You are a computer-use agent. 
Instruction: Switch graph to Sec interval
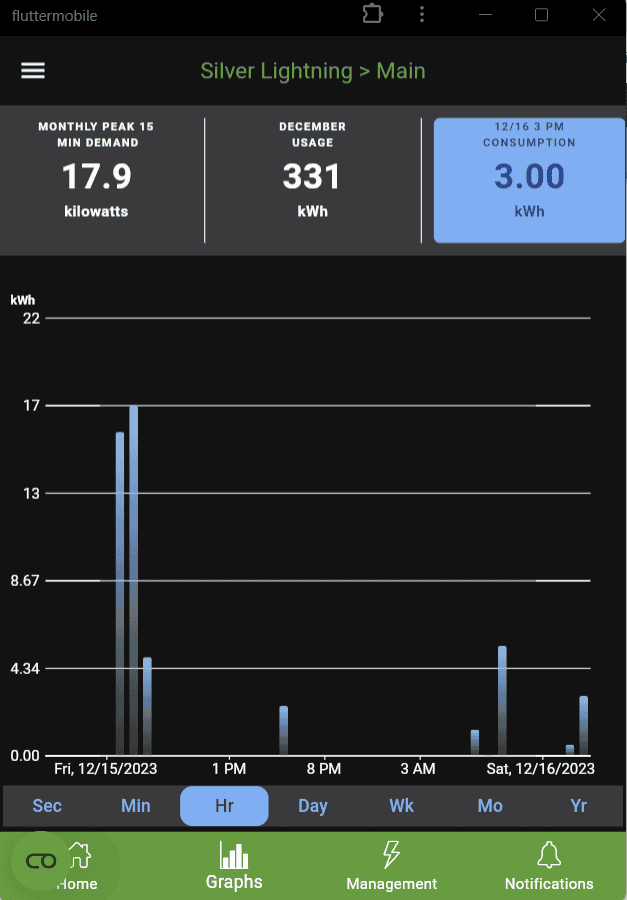coord(47,806)
